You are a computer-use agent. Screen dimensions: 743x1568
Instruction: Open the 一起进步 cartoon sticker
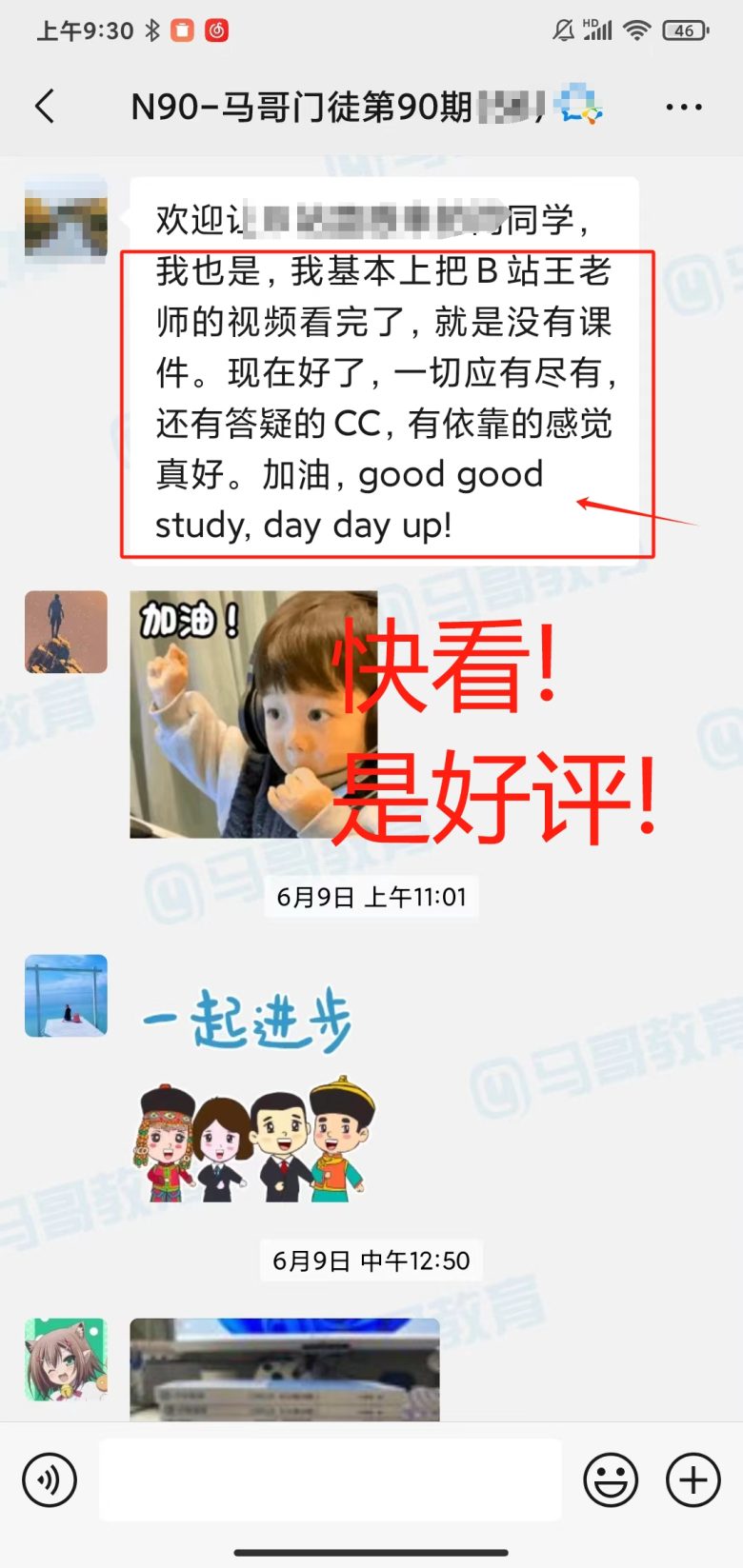click(x=252, y=1095)
